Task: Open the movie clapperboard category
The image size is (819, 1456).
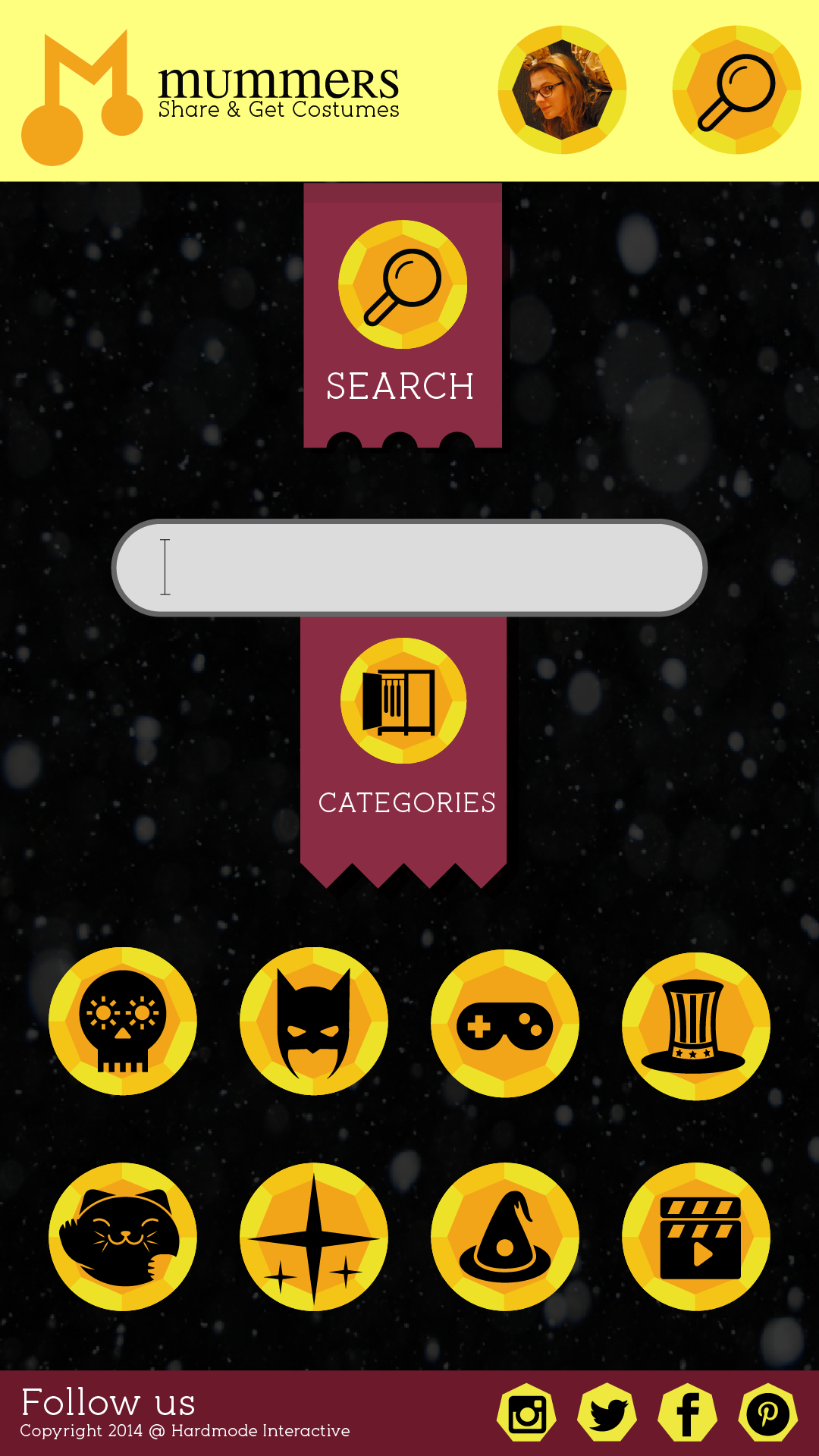Action: 696,1236
